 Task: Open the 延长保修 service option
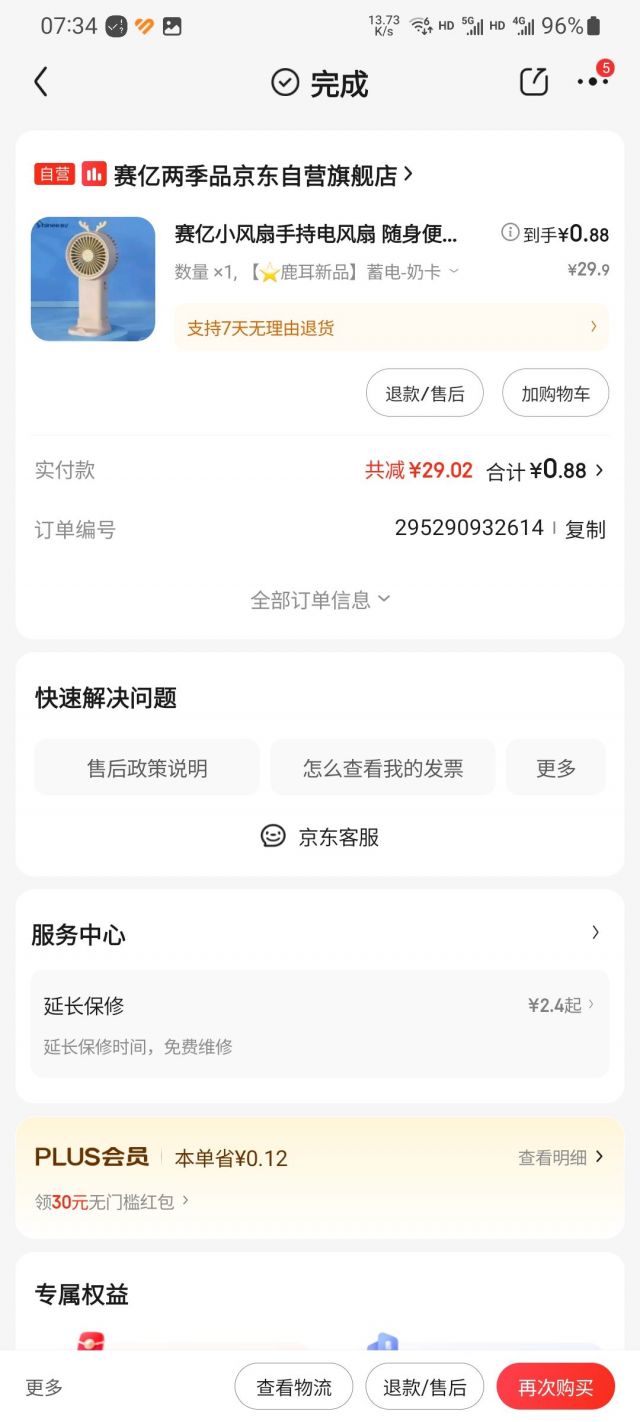point(319,1024)
